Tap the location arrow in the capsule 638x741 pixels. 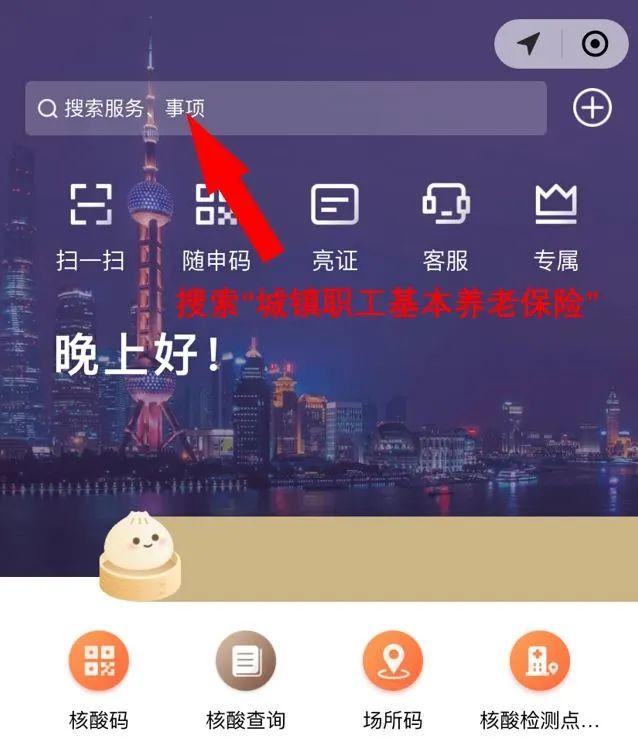[529, 44]
